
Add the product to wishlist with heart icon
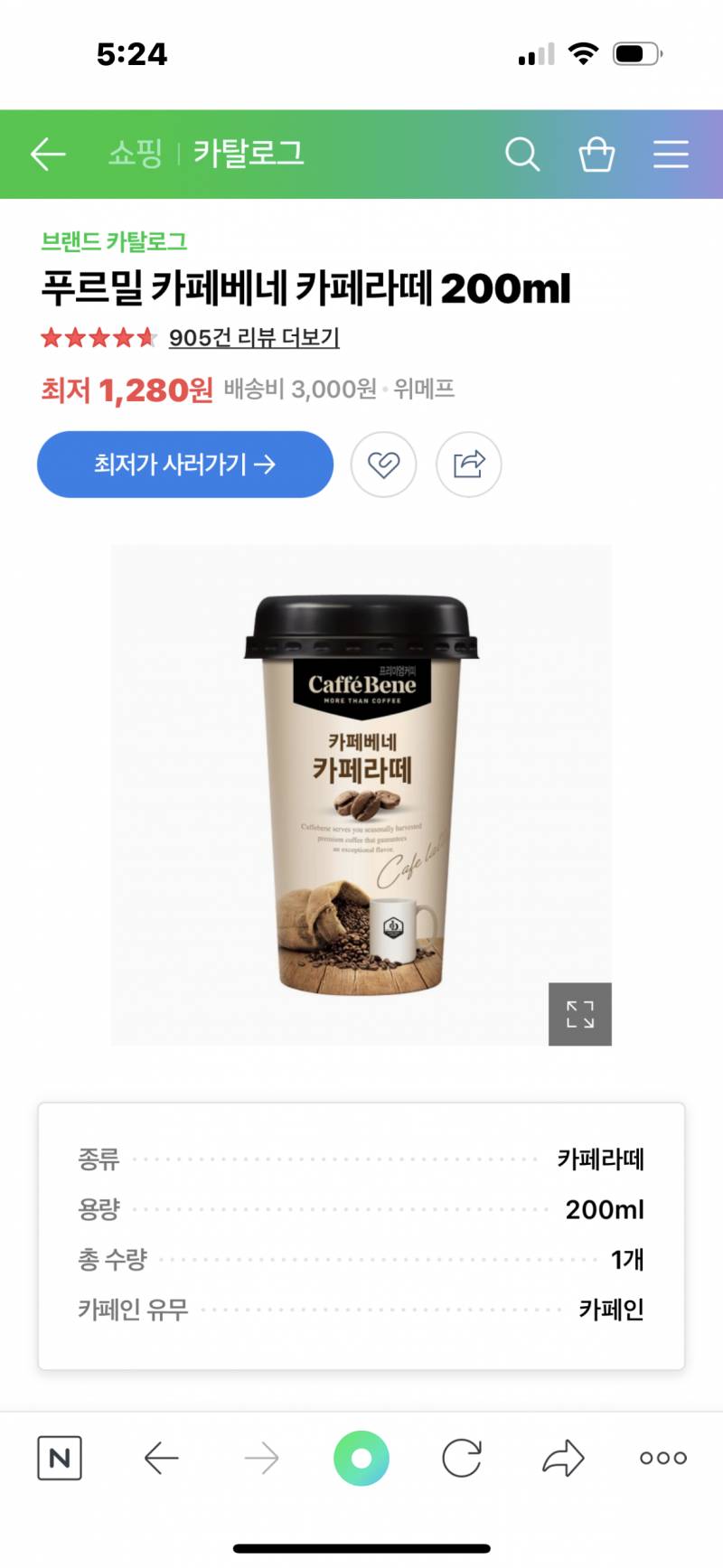point(384,465)
